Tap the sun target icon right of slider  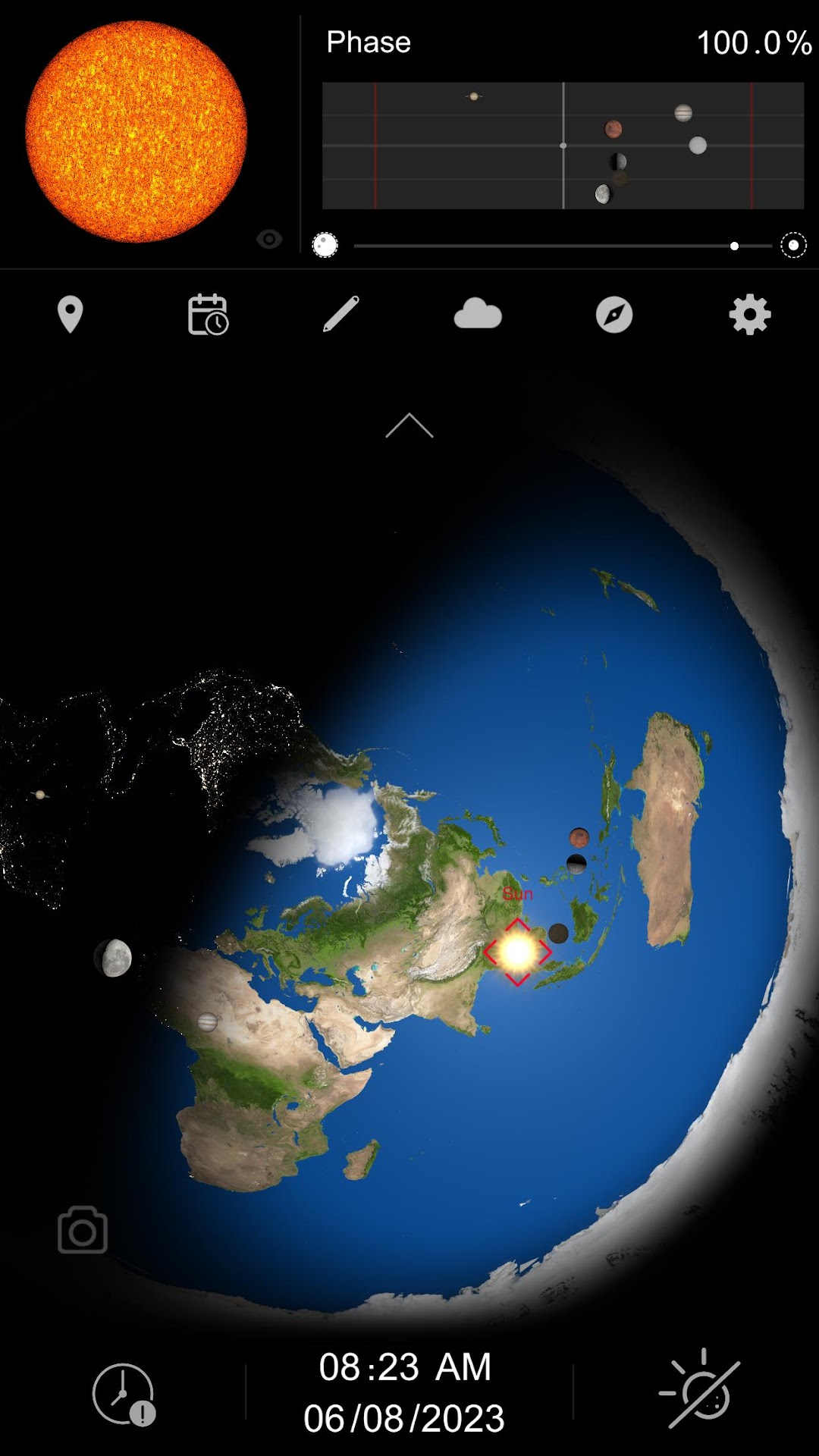pyautogui.click(x=793, y=246)
